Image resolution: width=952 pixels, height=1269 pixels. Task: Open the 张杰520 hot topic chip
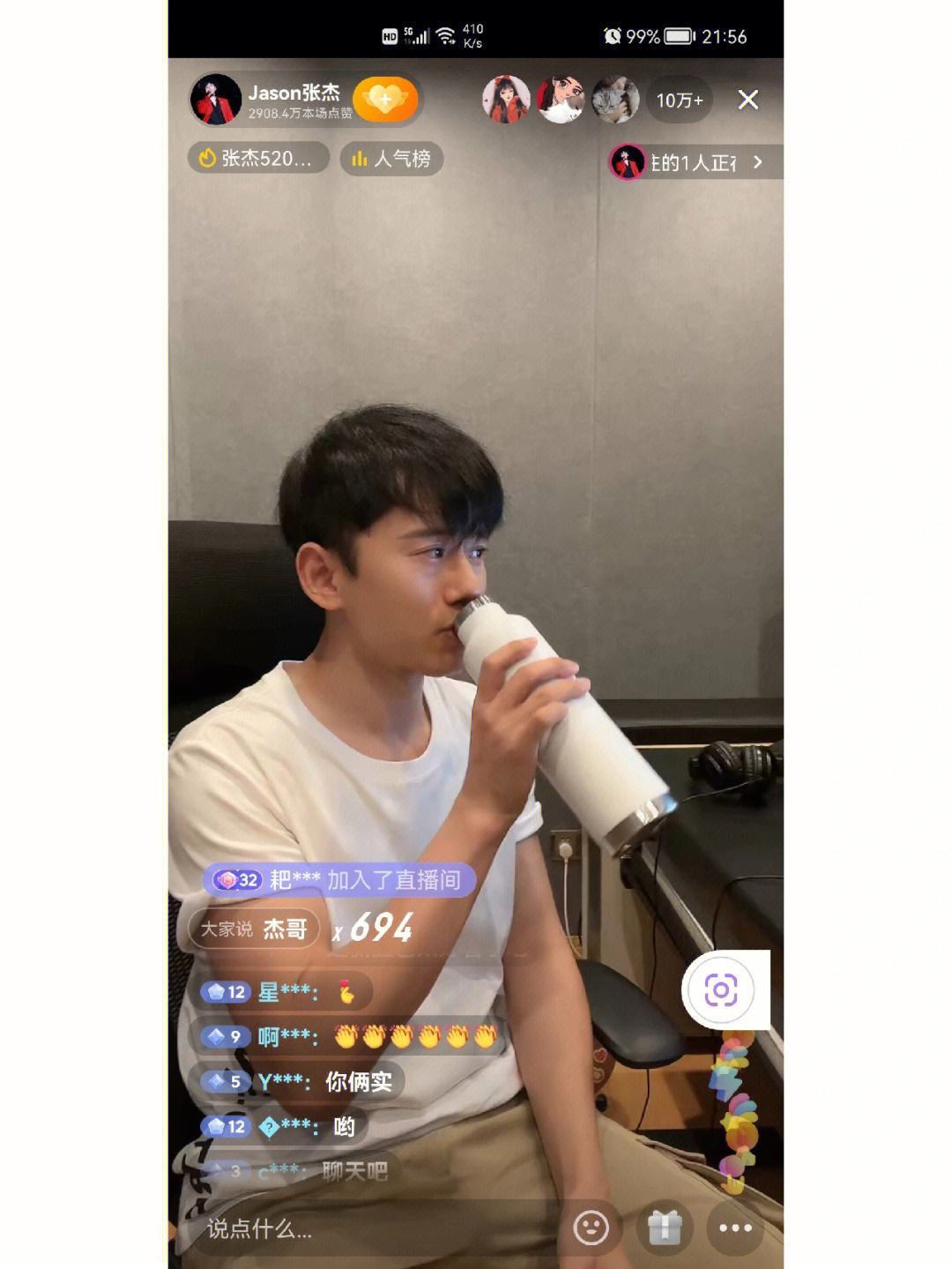[x=257, y=159]
